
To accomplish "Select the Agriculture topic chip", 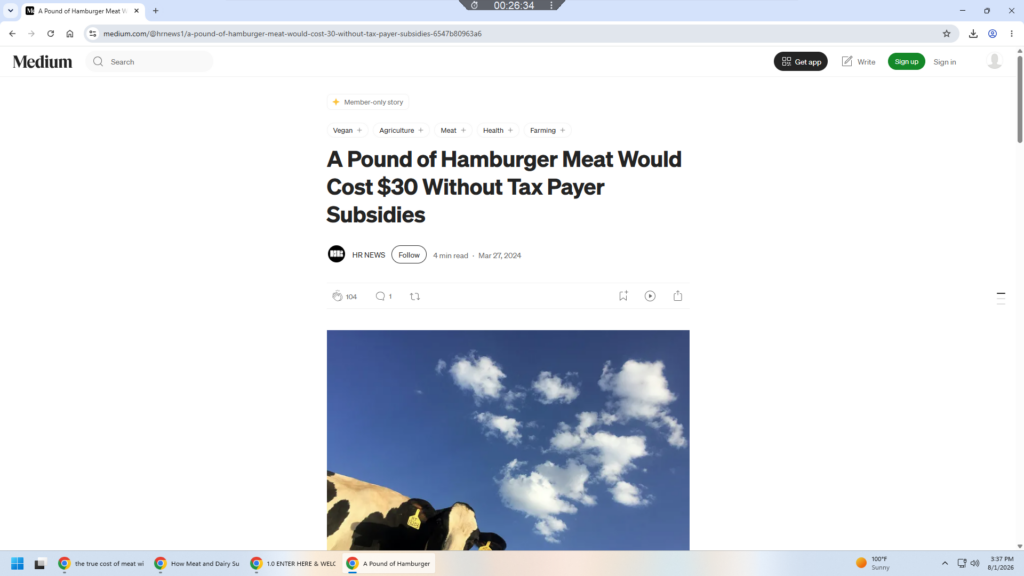I will tap(401, 131).
